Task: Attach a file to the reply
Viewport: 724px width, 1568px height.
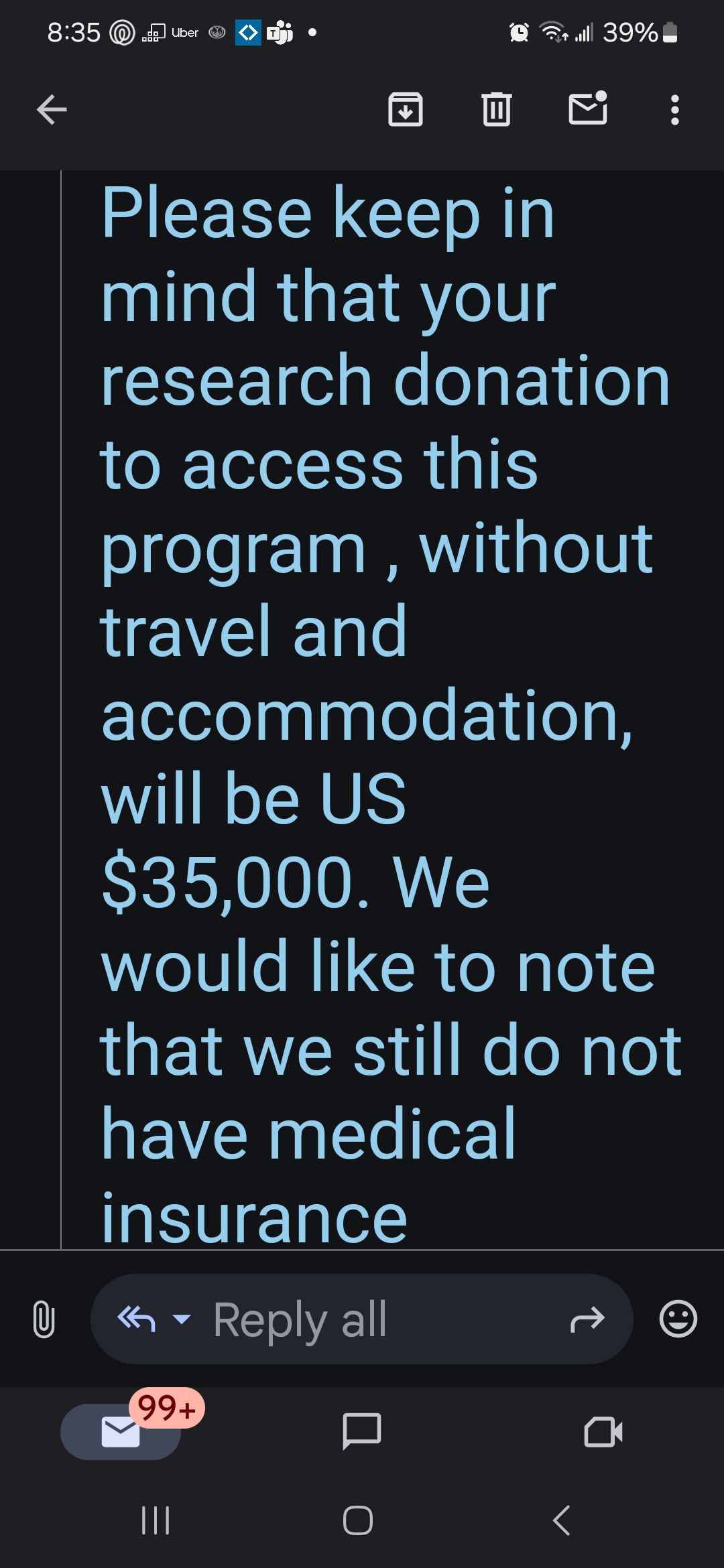Action: click(x=44, y=1319)
